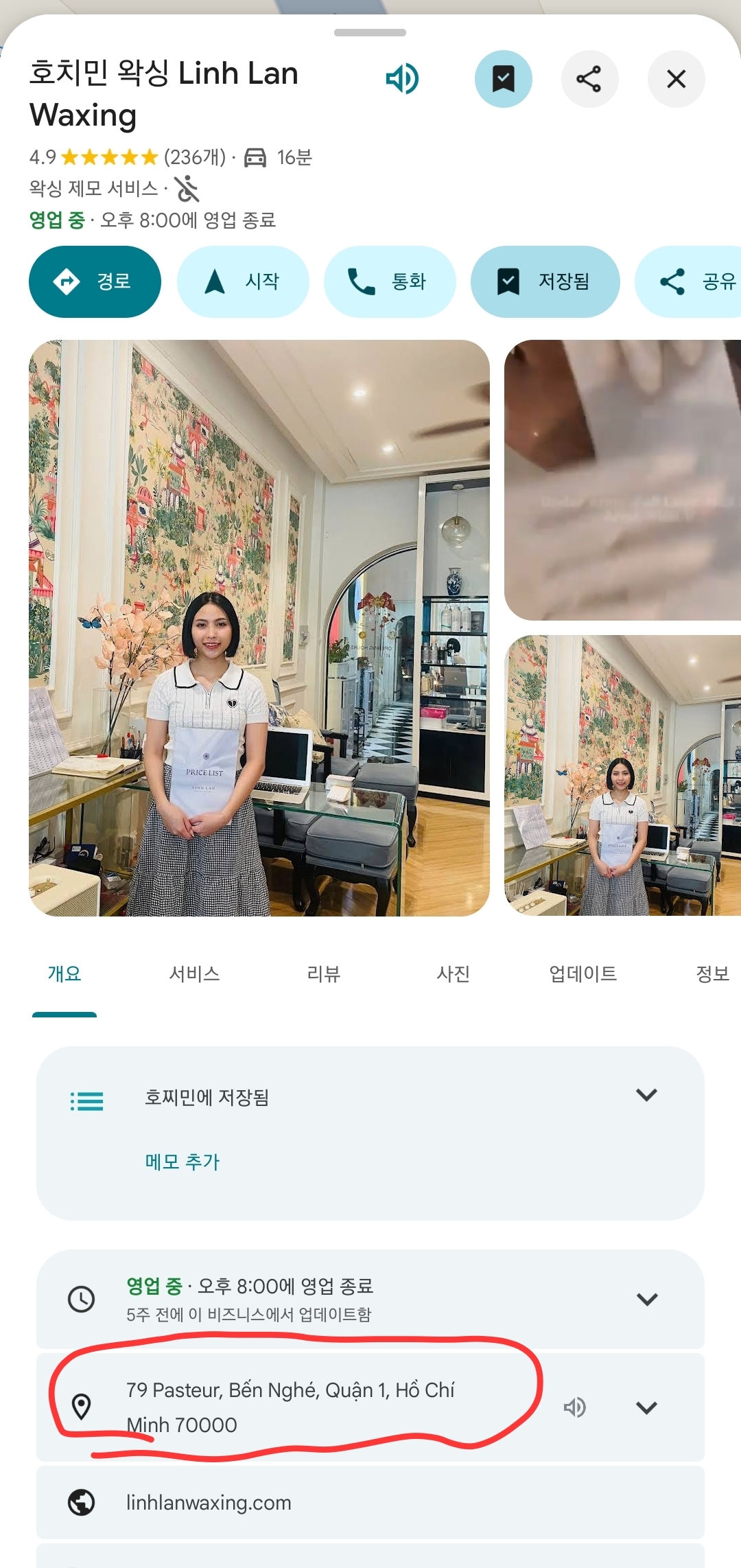Tap the saved bookmark icon at top
The height and width of the screenshot is (1568, 741).
coord(503,79)
